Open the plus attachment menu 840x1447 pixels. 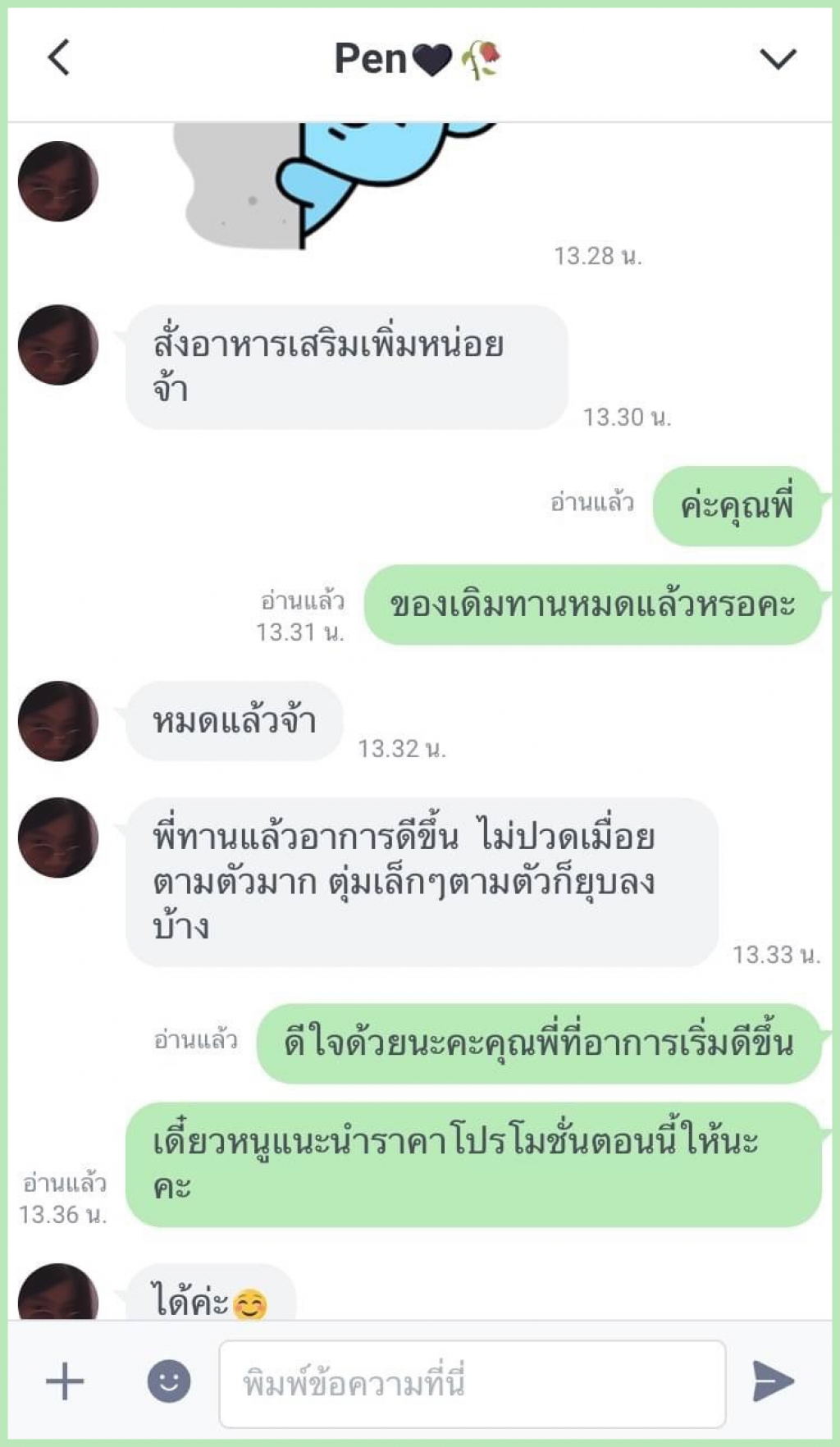point(65,1381)
